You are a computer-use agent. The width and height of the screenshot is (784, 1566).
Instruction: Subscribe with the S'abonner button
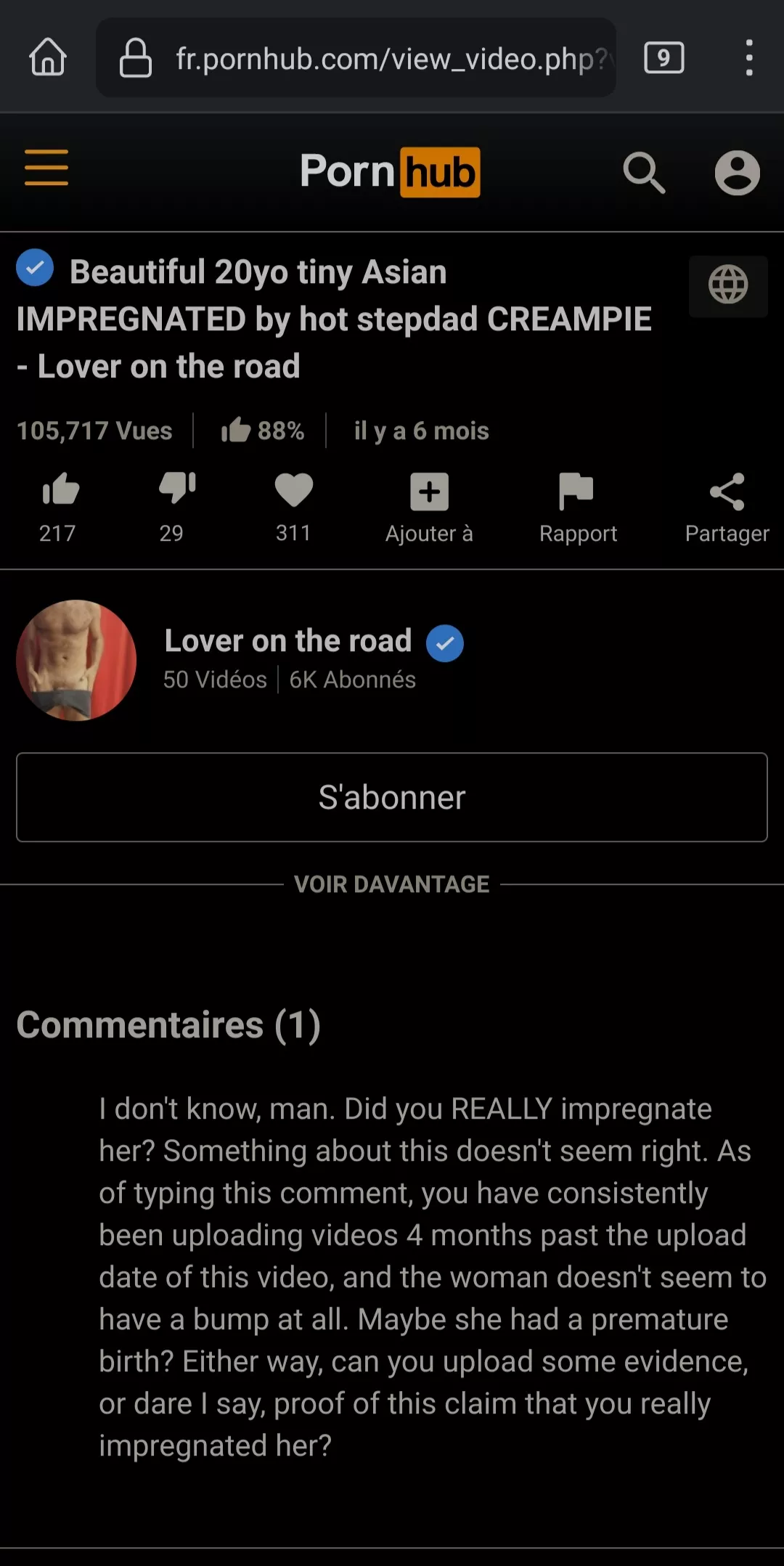coord(392,797)
